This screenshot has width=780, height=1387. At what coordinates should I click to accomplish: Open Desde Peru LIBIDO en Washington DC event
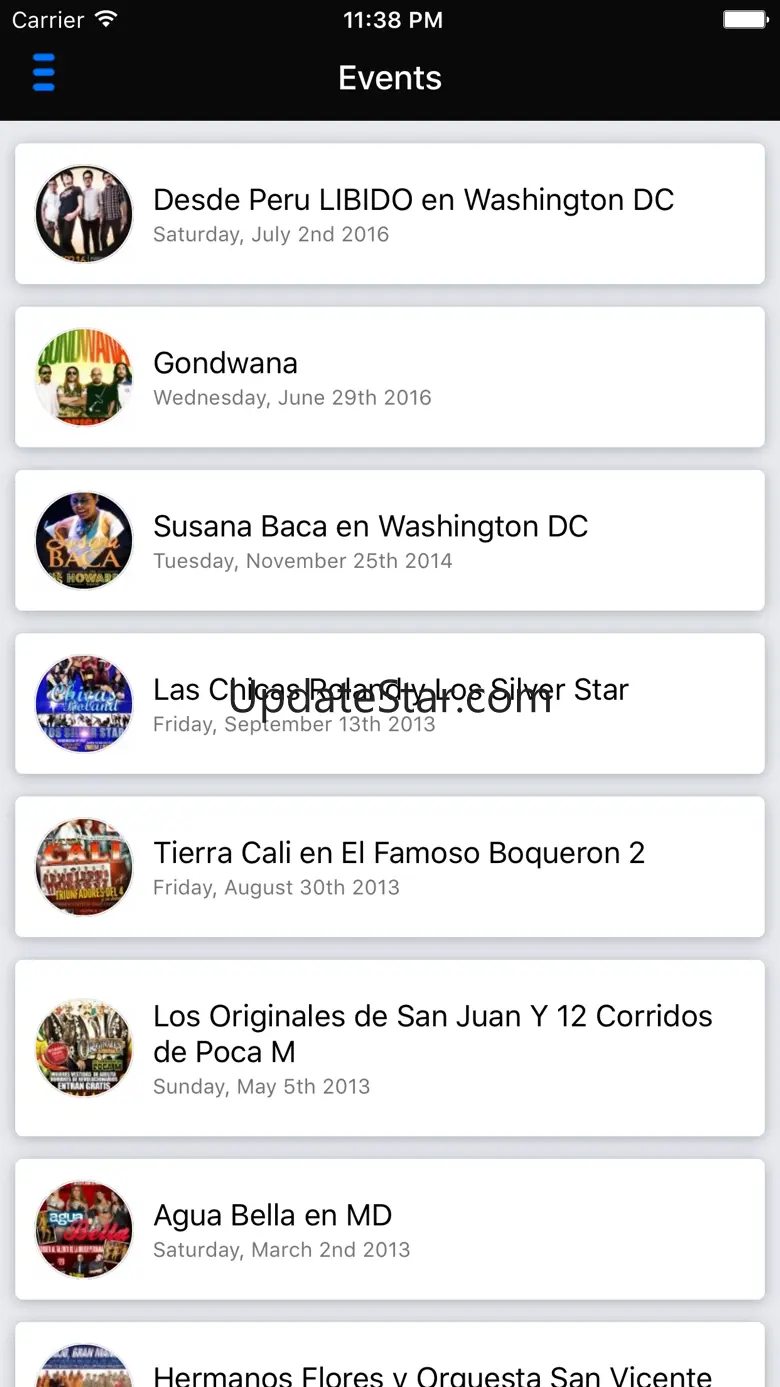390,214
